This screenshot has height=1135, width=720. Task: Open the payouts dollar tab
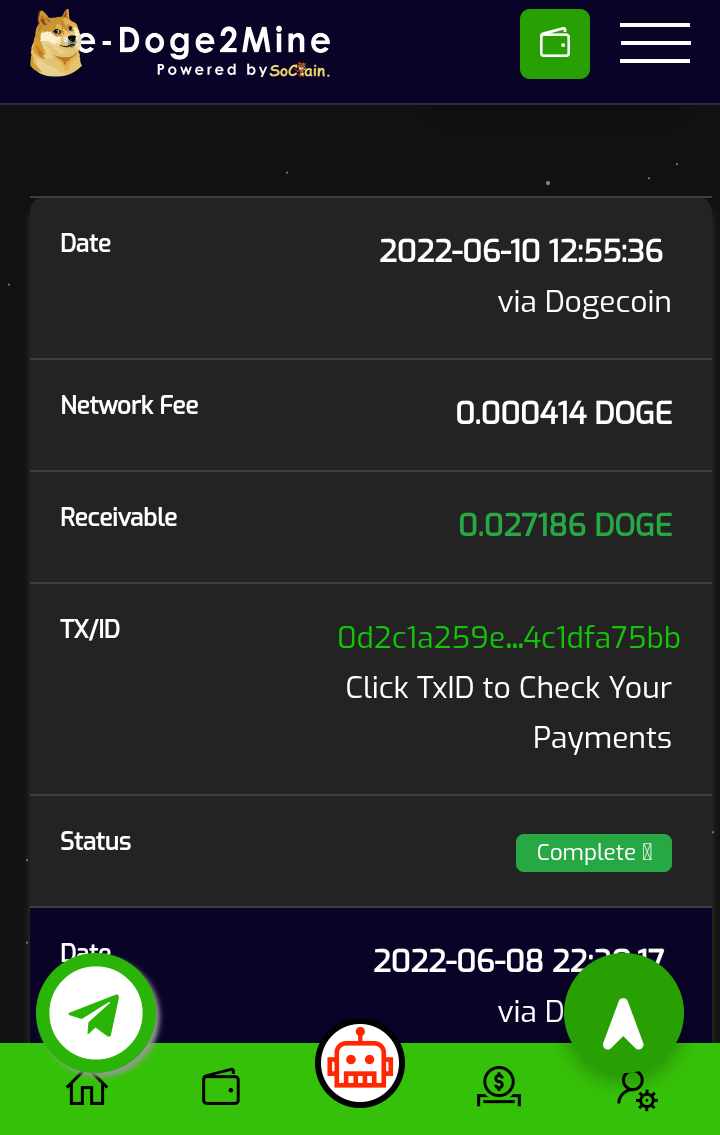[498, 1087]
